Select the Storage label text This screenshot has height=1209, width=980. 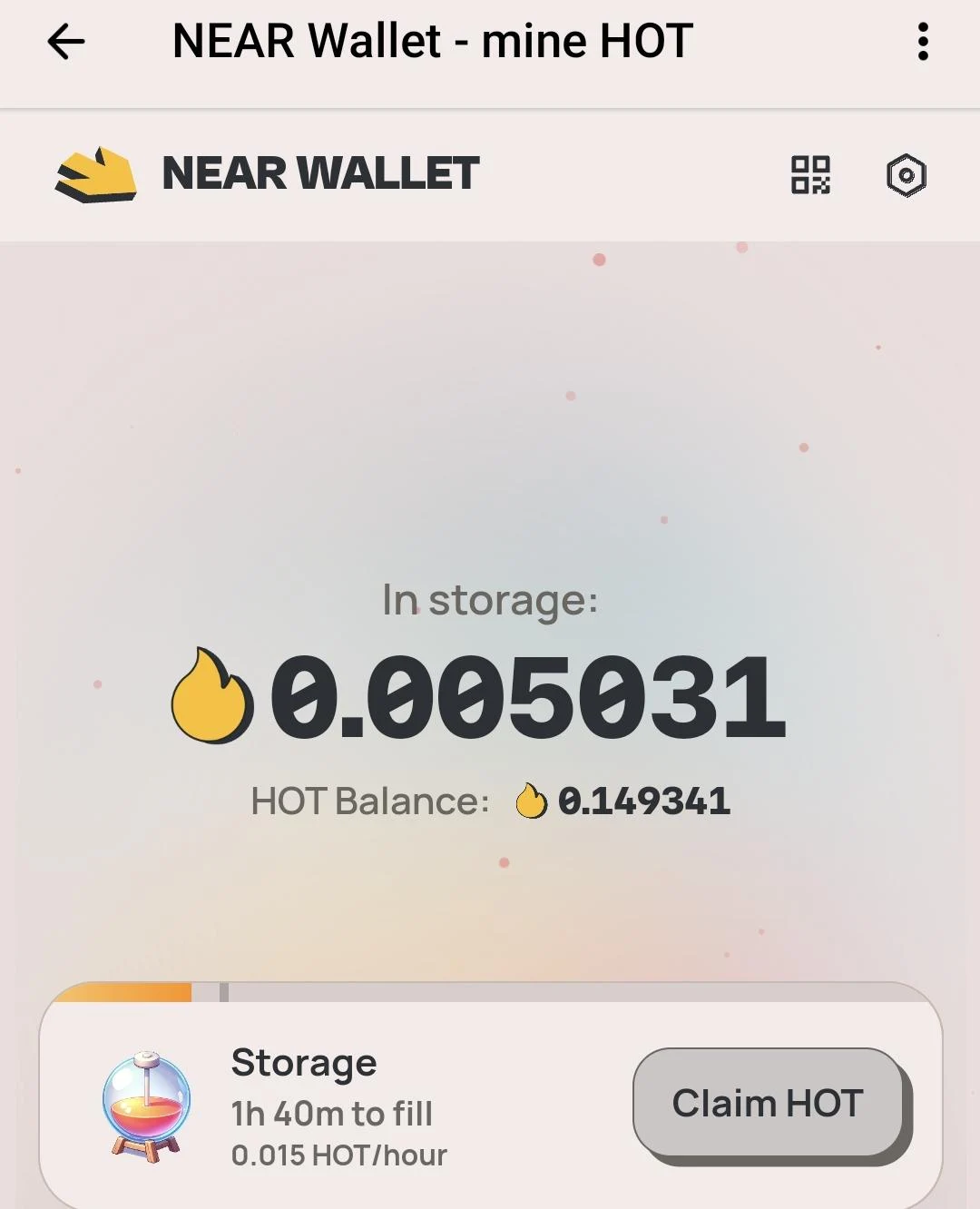303,1062
